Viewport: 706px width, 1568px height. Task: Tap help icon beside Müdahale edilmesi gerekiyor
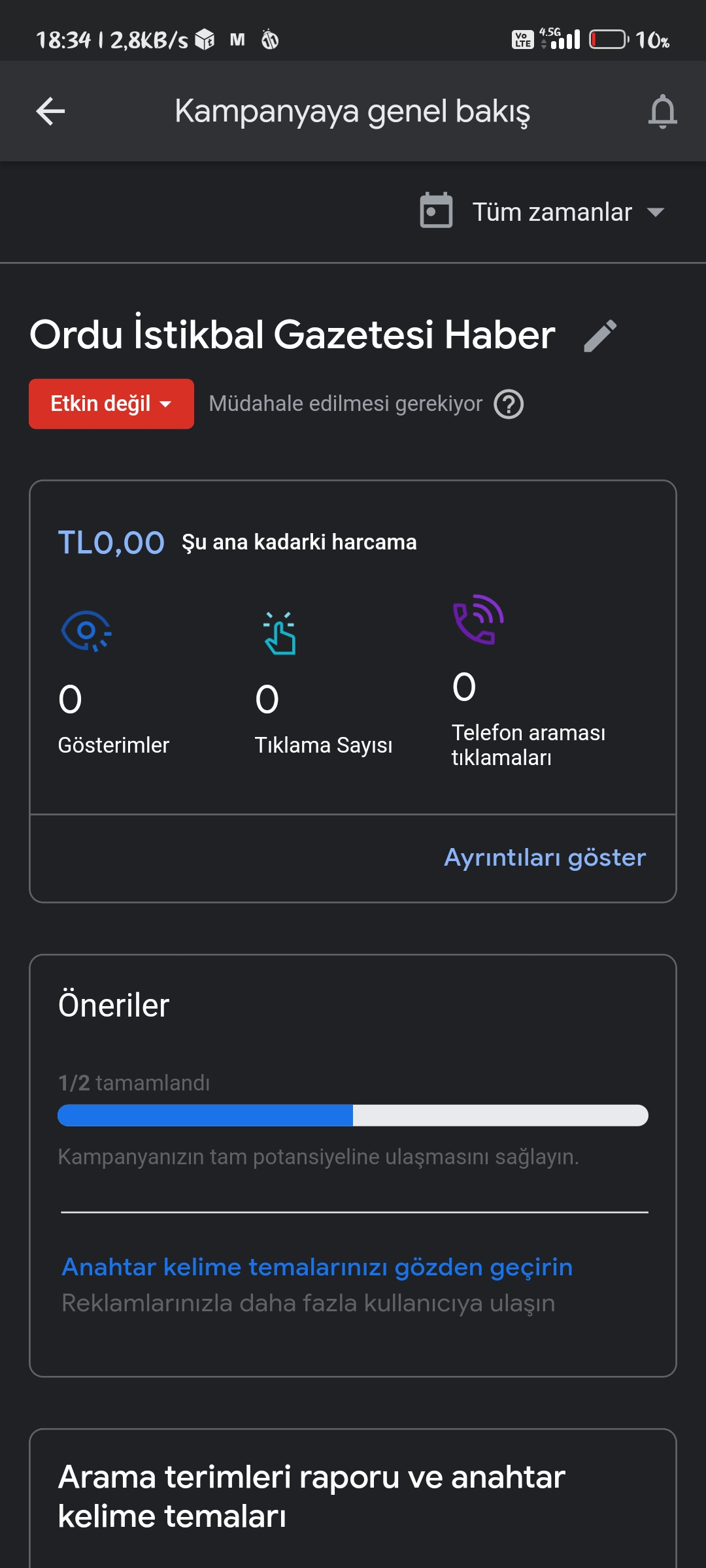[x=509, y=404]
